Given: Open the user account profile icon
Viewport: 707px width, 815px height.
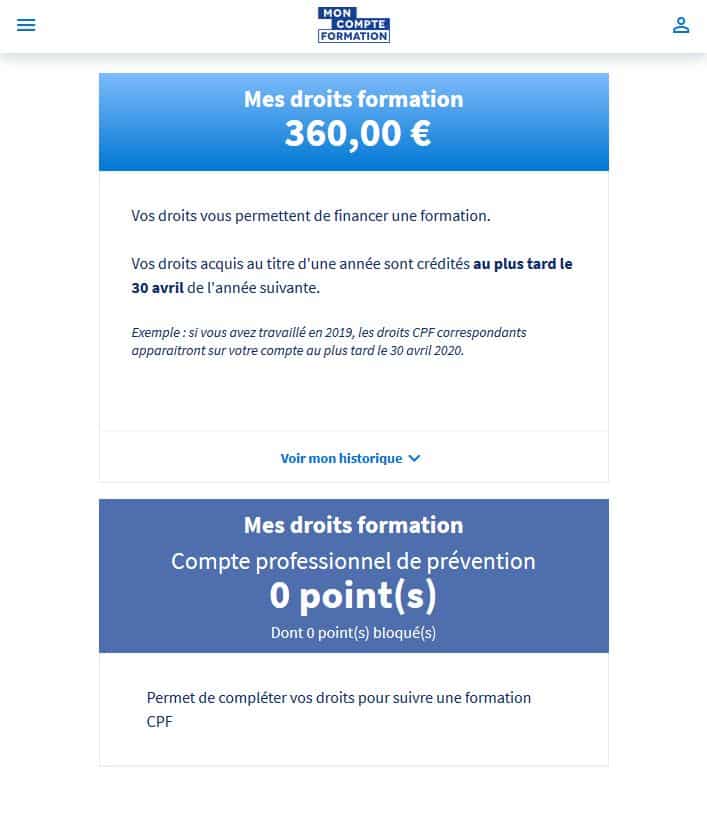Looking at the screenshot, I should 681,25.
